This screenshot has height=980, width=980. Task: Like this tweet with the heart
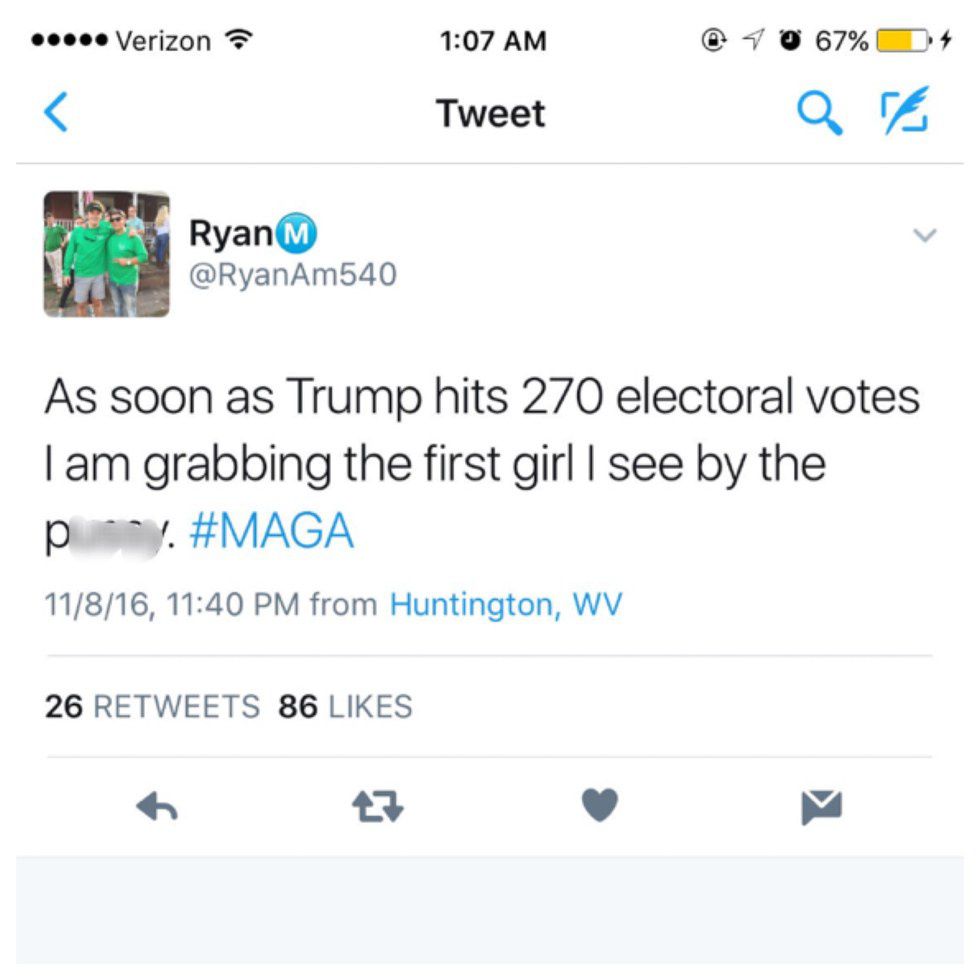pyautogui.click(x=600, y=806)
